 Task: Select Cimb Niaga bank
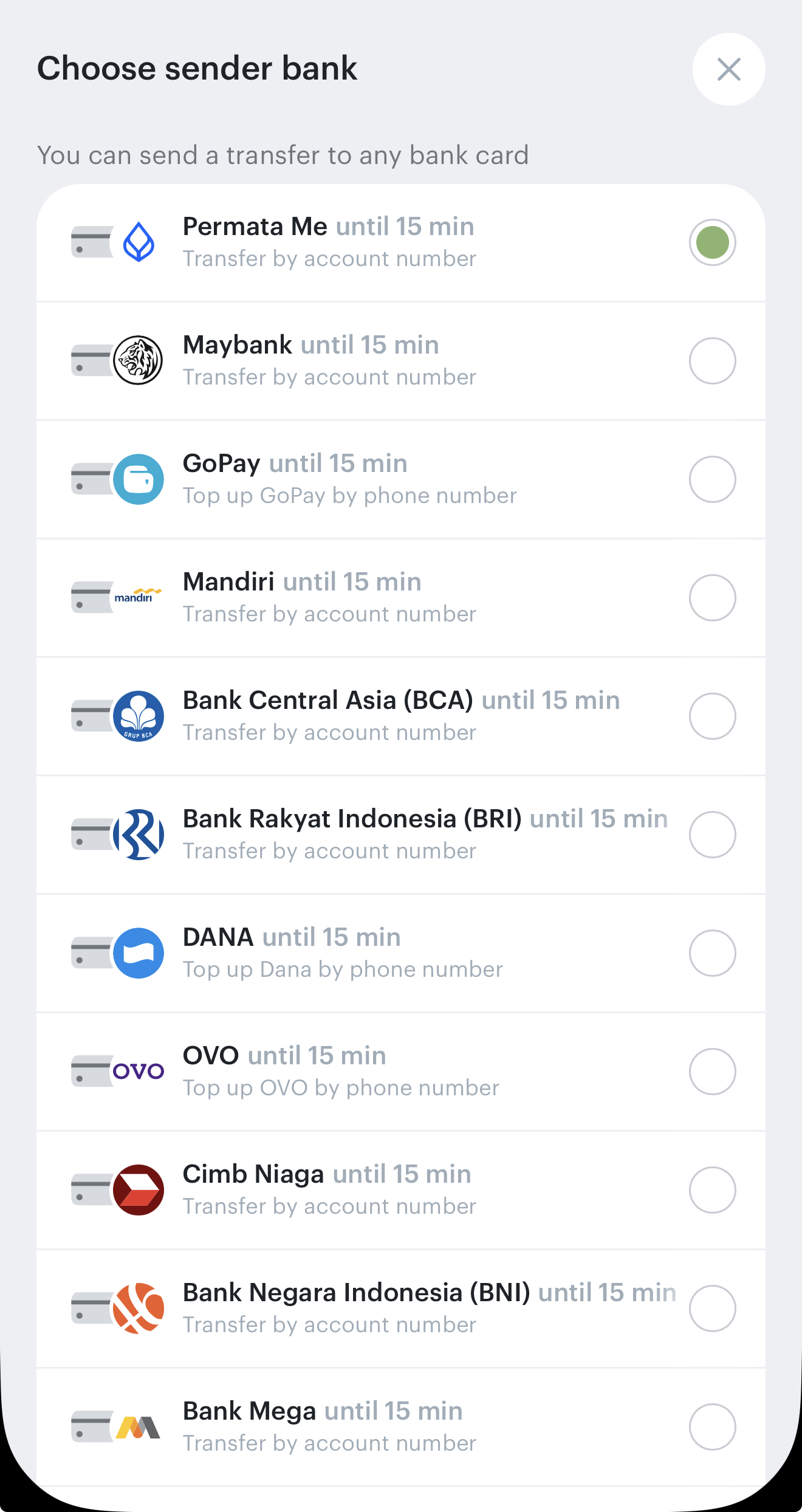pos(712,1190)
